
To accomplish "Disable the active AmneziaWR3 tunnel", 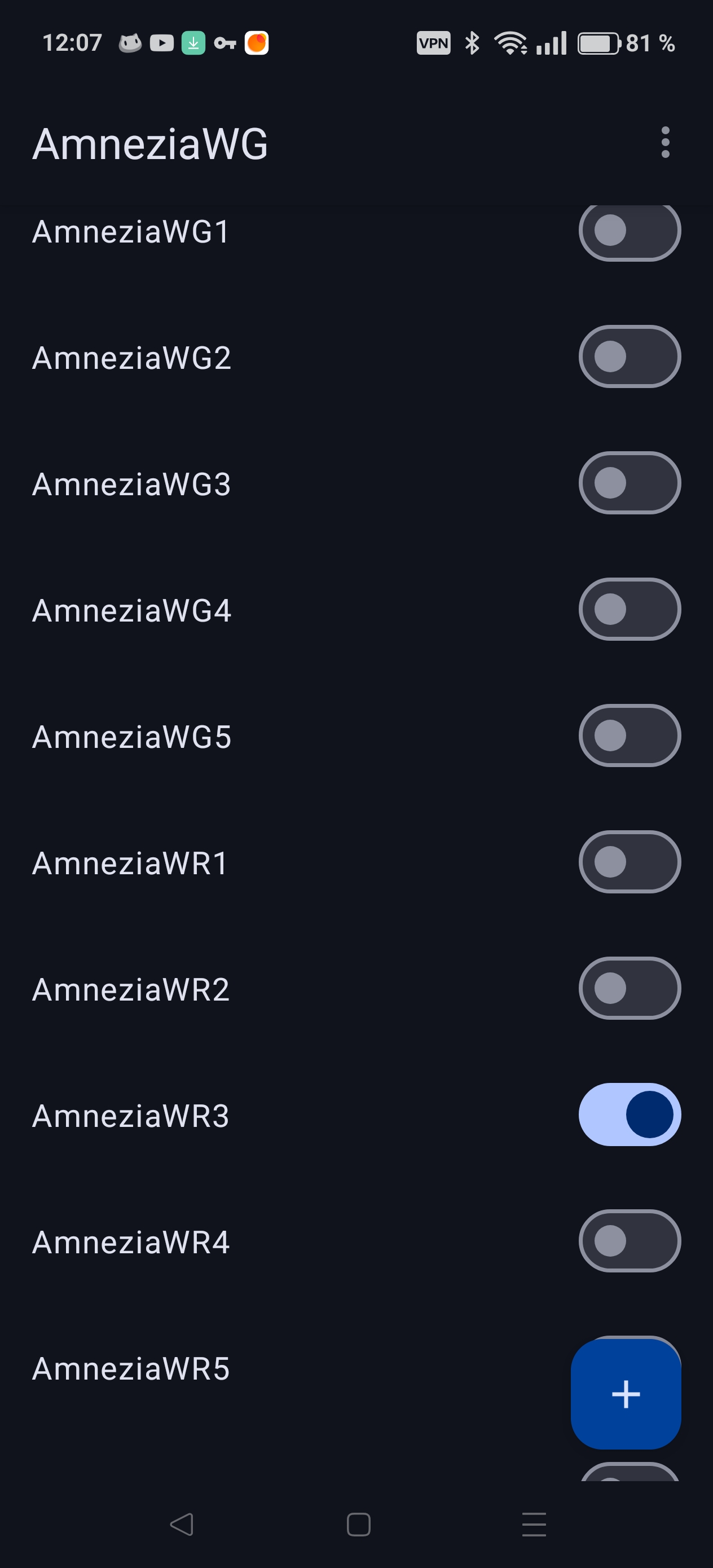I will pos(629,1115).
